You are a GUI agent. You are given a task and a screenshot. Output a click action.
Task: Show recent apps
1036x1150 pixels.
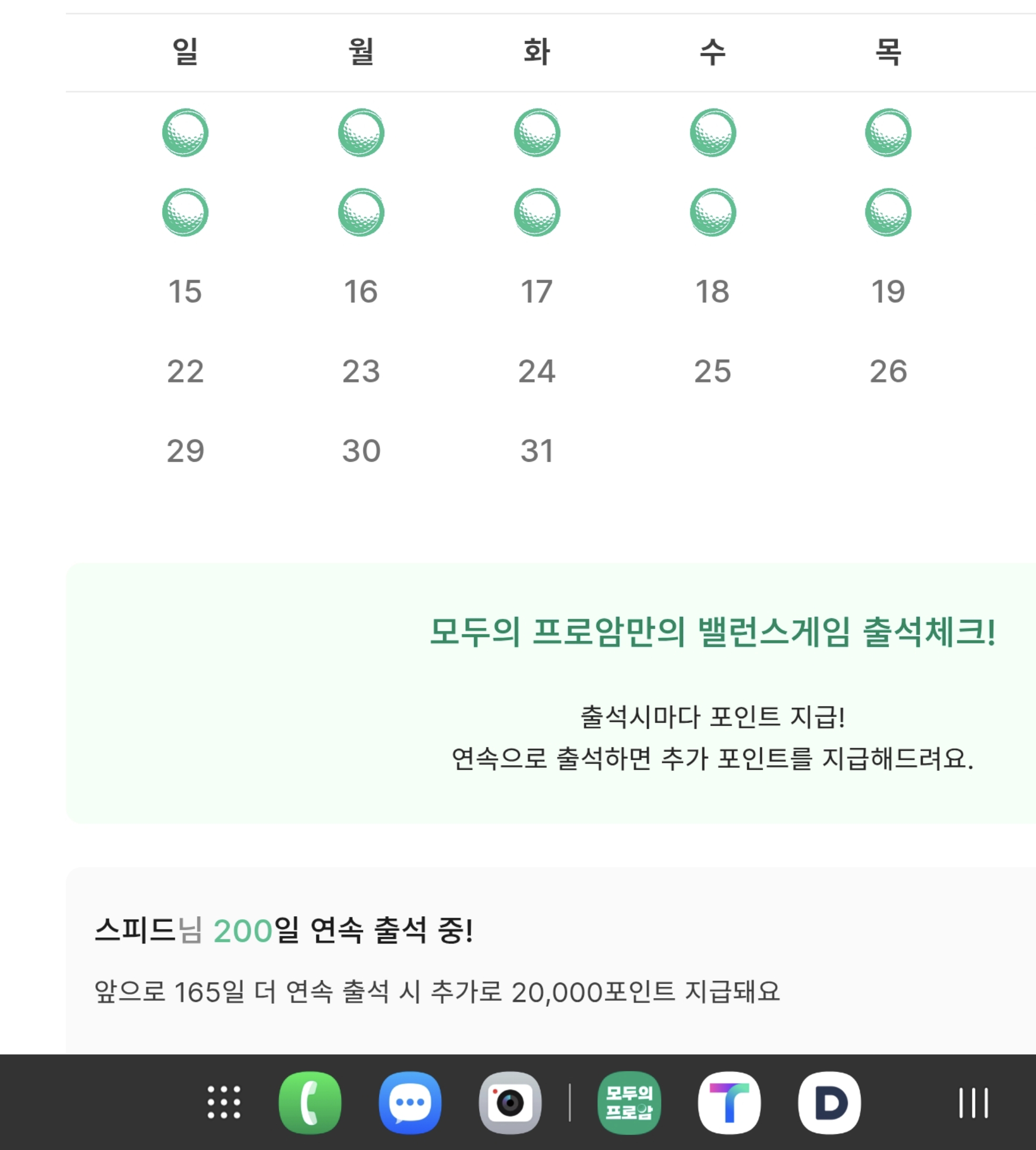point(973,1103)
